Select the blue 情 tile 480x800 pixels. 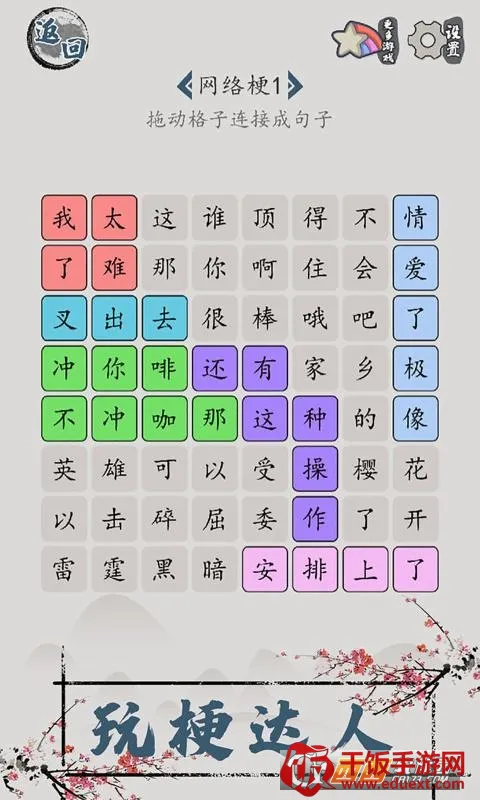[416, 218]
